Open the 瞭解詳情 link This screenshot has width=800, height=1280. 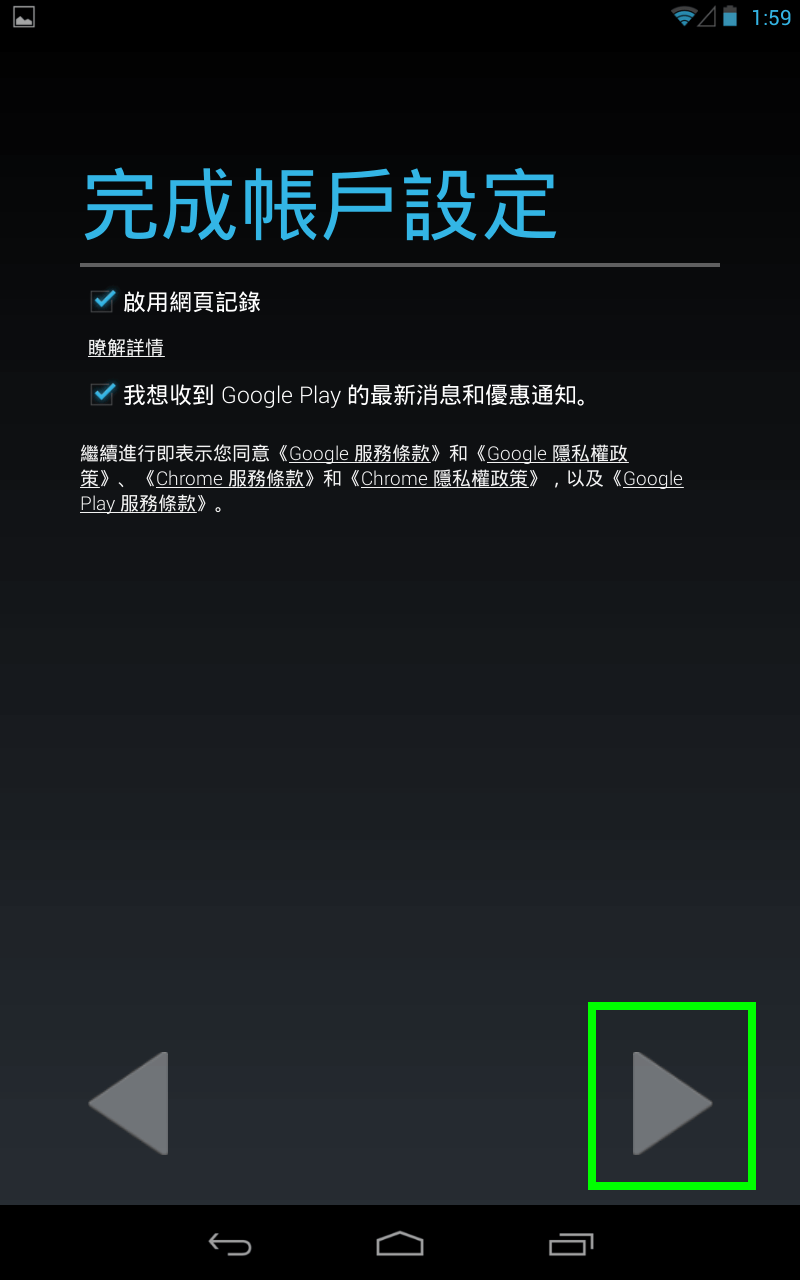tap(126, 348)
